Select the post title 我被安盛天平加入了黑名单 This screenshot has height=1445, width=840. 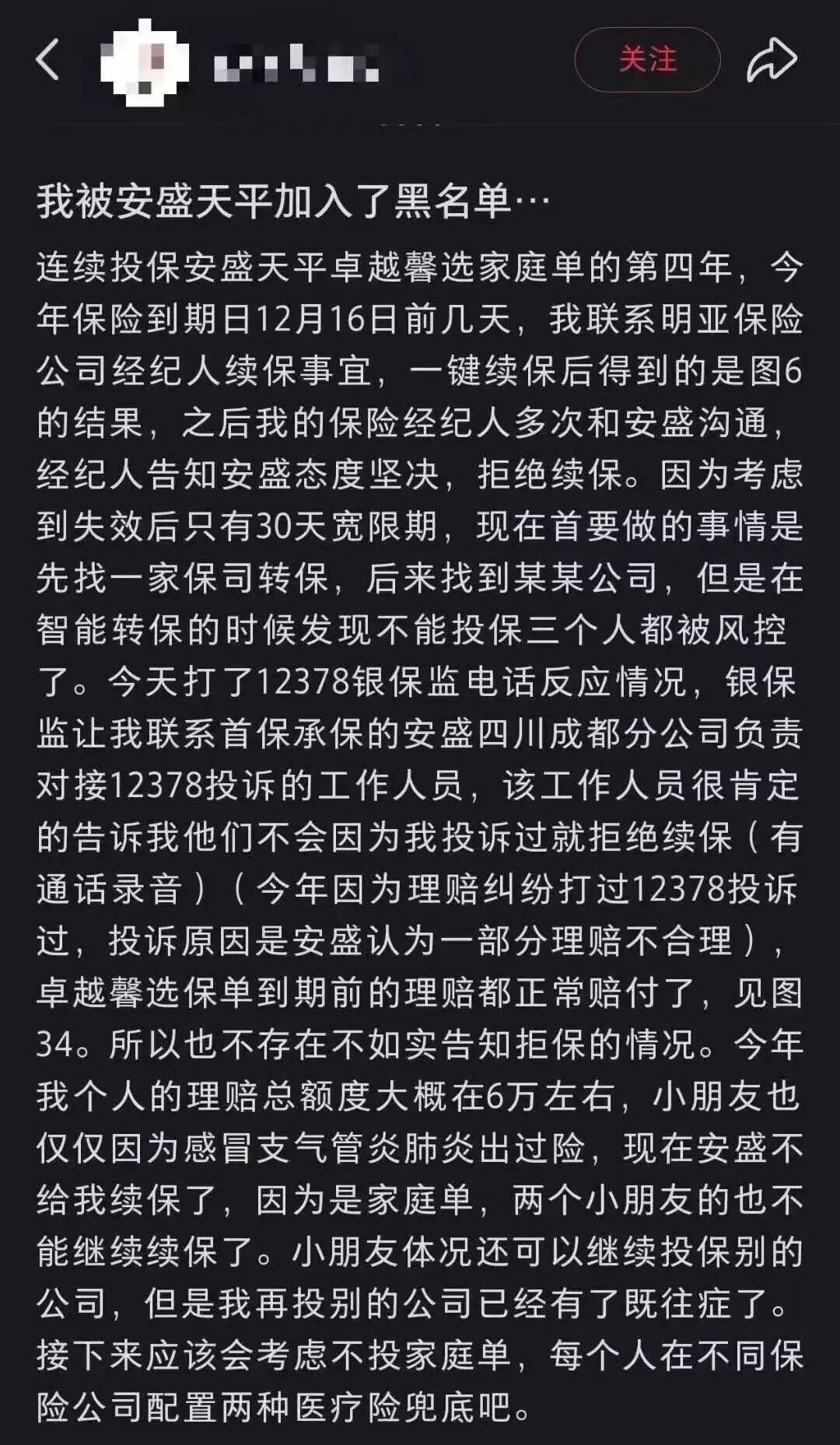366,201
